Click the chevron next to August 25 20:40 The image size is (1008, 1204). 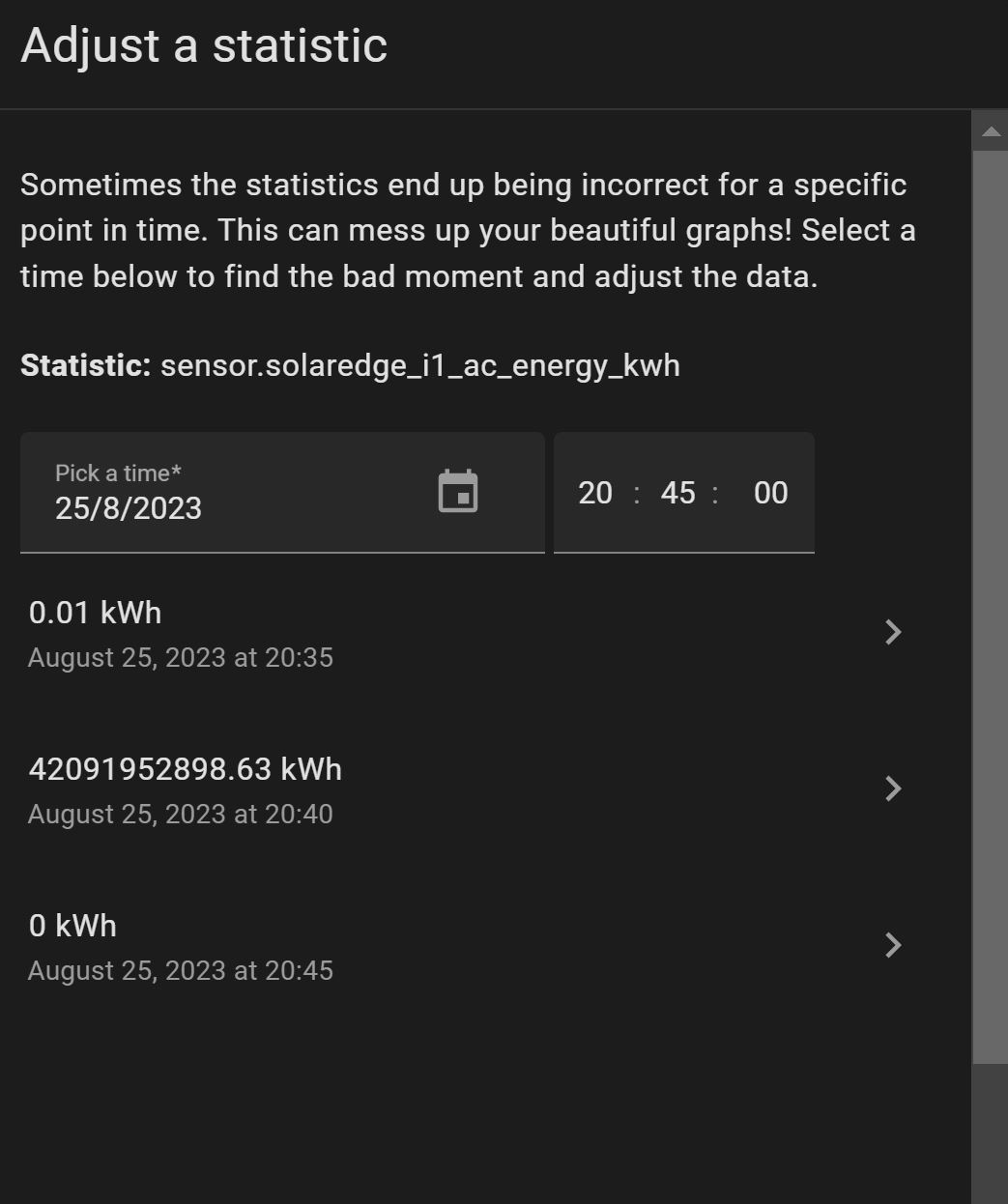click(893, 788)
